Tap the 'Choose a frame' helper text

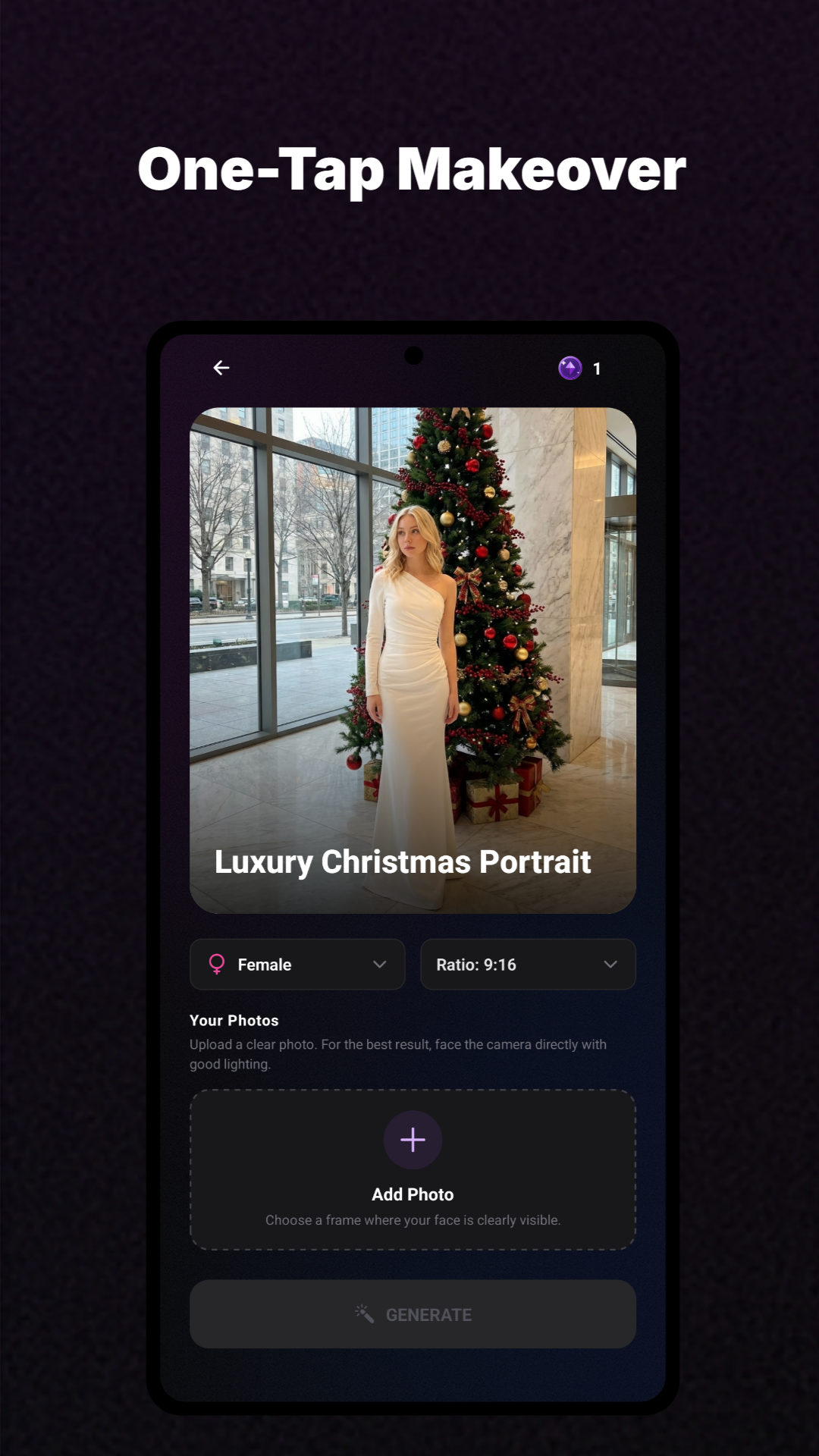click(412, 1220)
